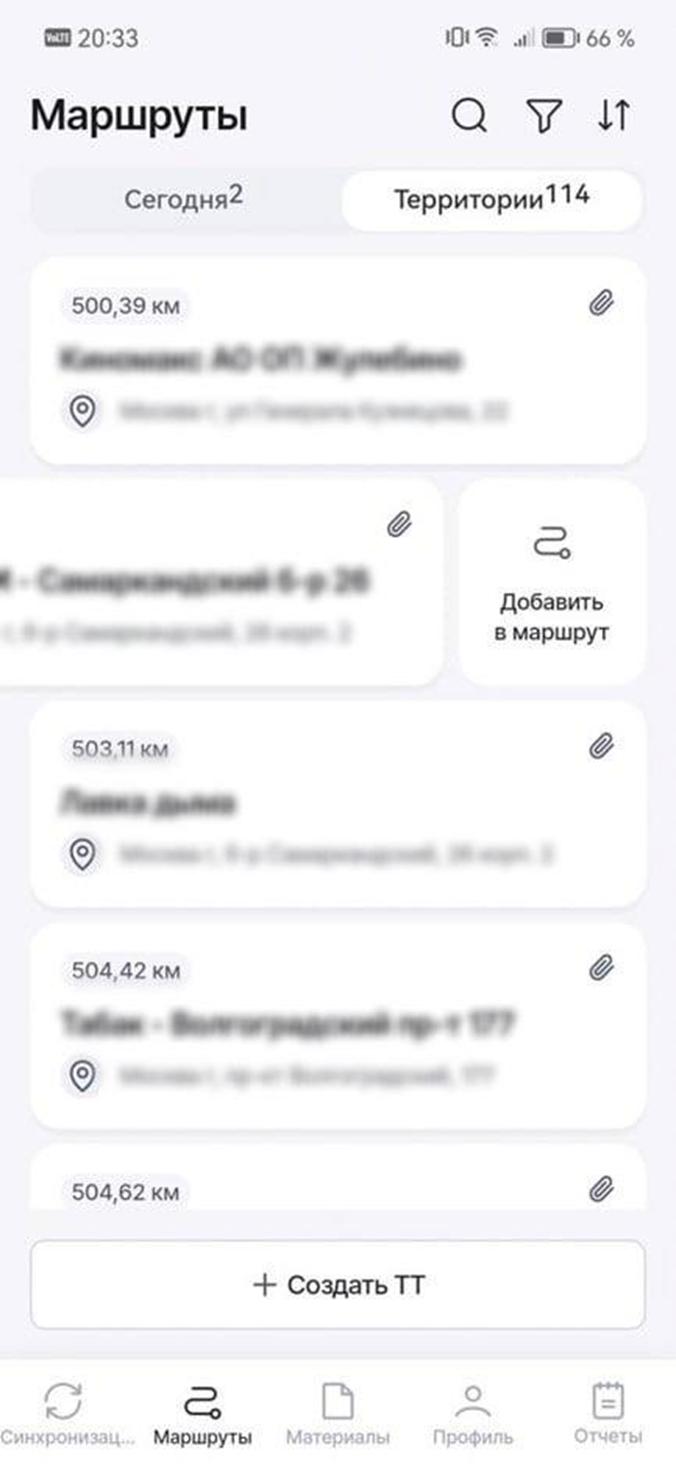Open the 503,11 км card
Screen dimensions: 676x1465
[338, 804]
